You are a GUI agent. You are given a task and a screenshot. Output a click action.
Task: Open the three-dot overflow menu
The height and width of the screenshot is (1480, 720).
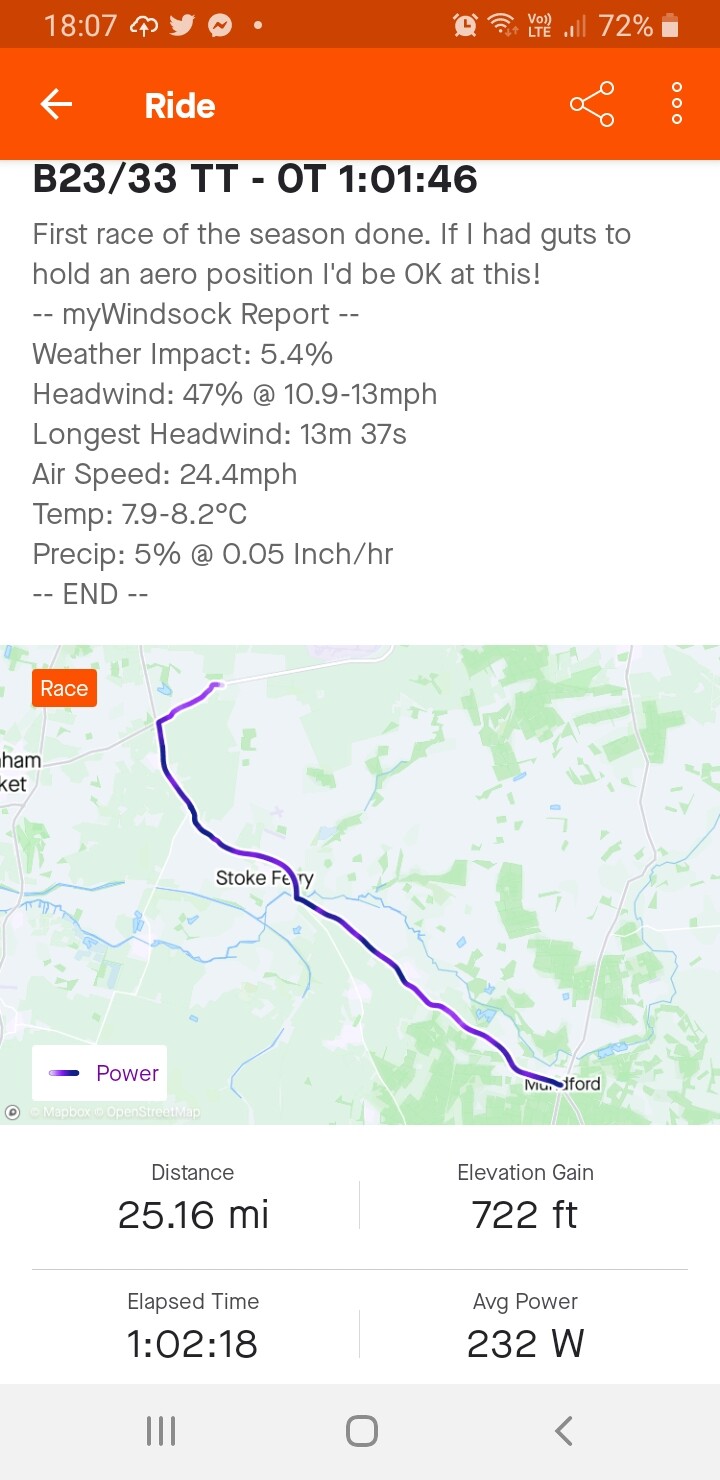pos(677,104)
